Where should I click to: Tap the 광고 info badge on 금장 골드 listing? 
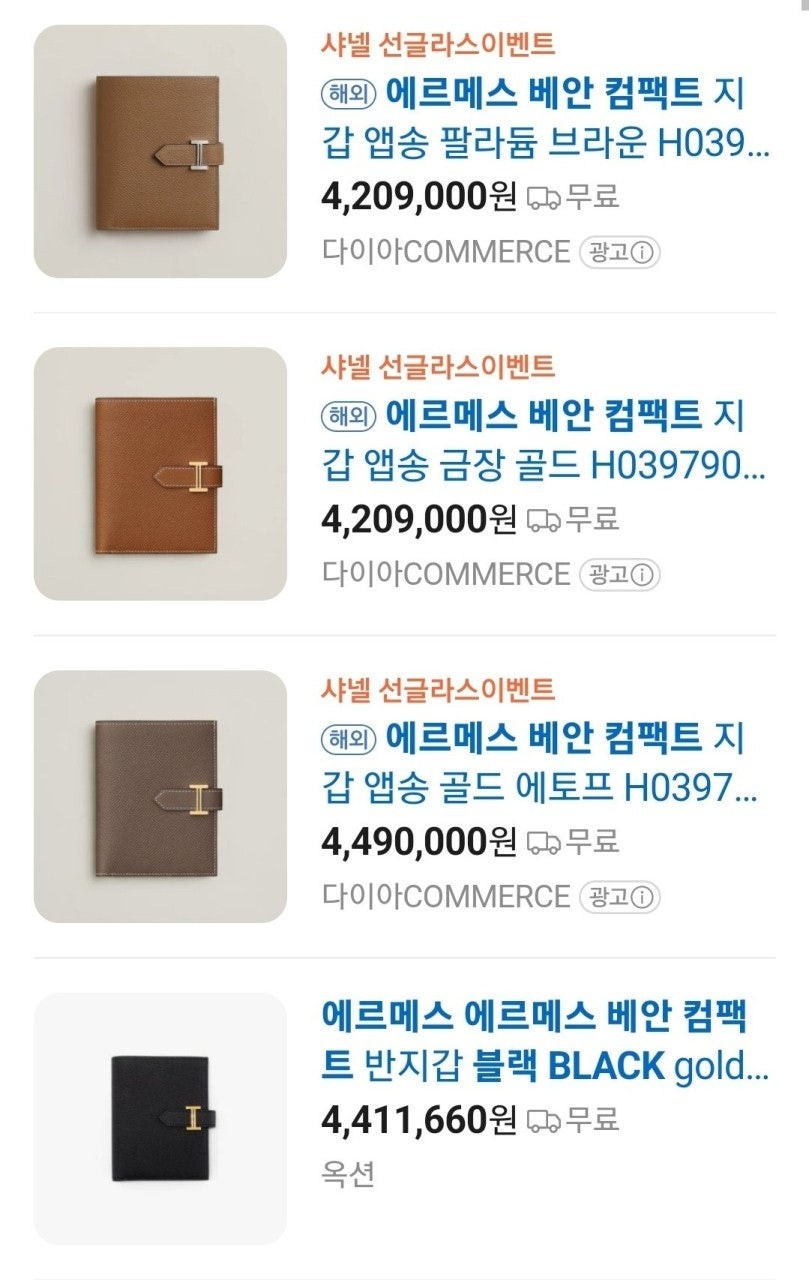tap(620, 575)
